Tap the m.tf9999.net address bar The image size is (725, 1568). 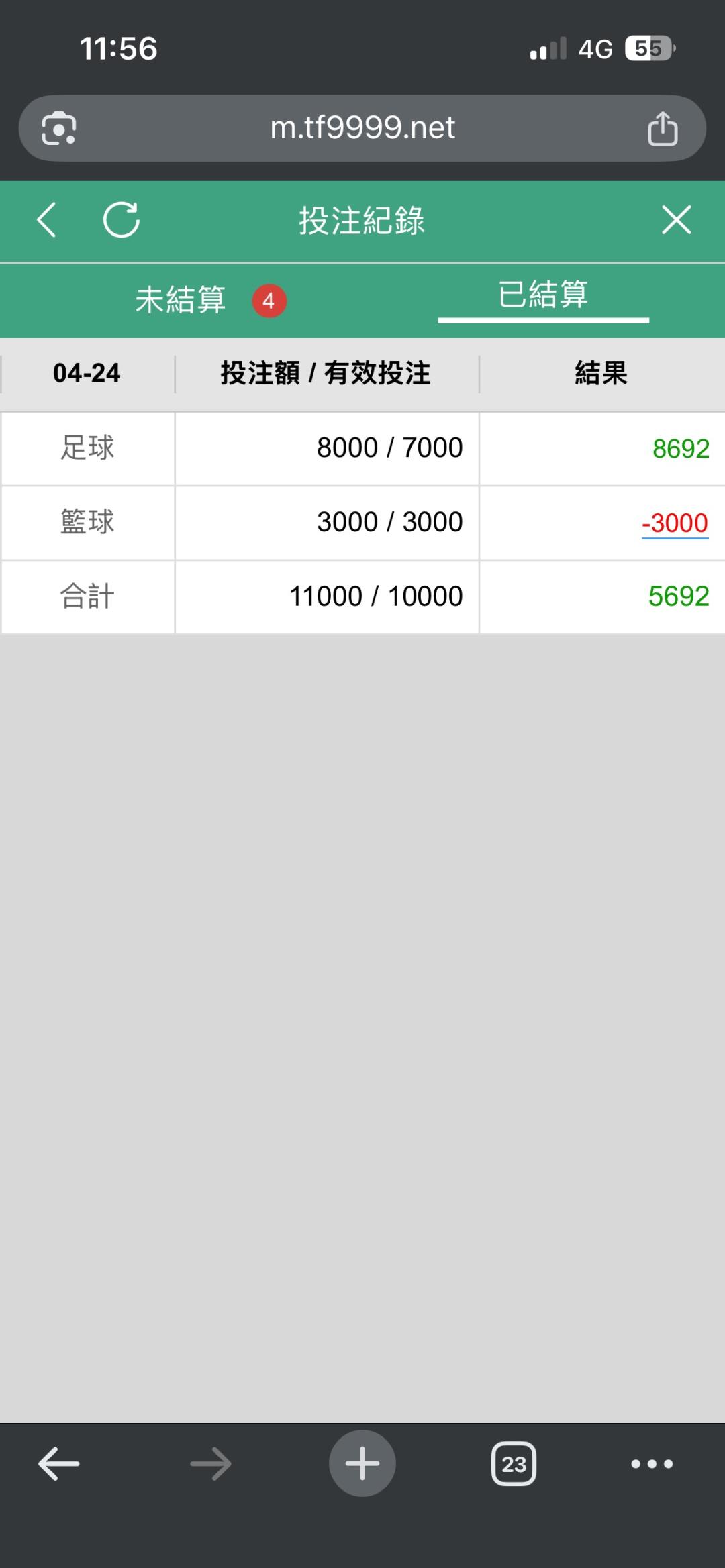point(362,127)
